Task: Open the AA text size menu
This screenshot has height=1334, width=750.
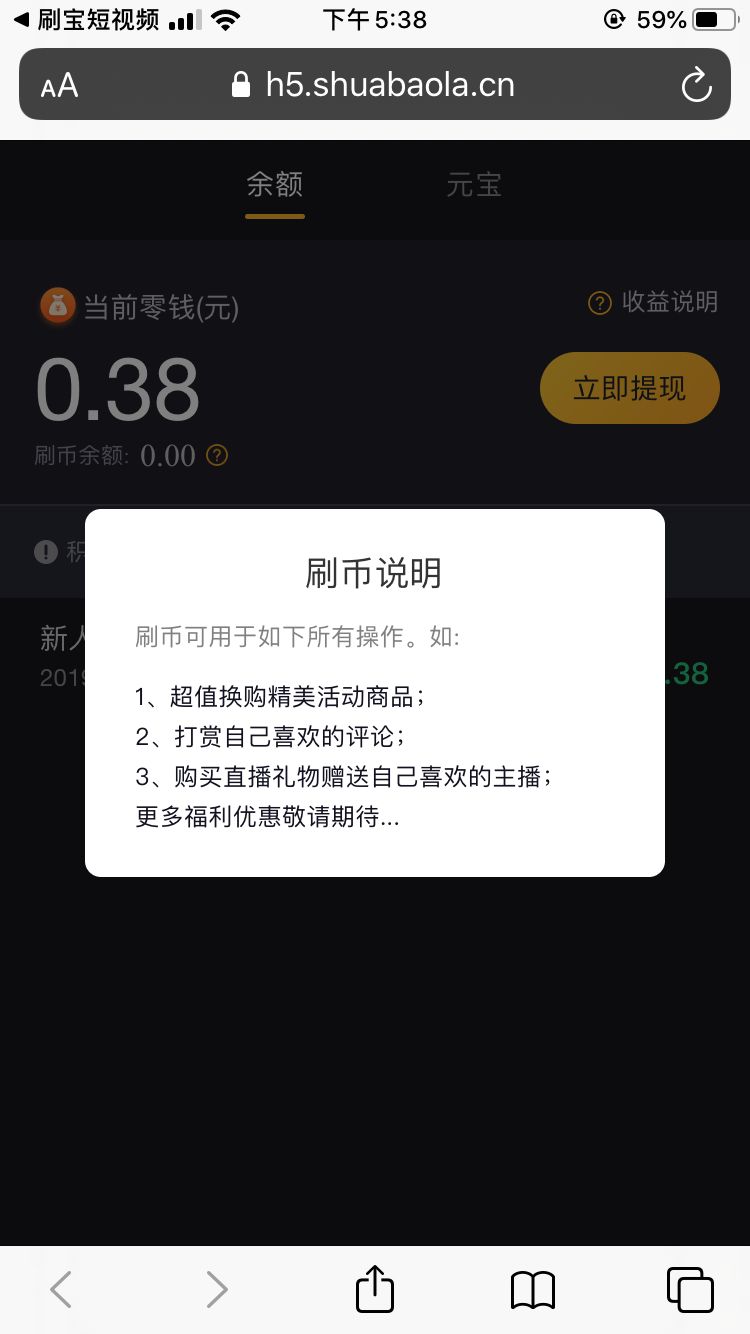Action: [59, 86]
